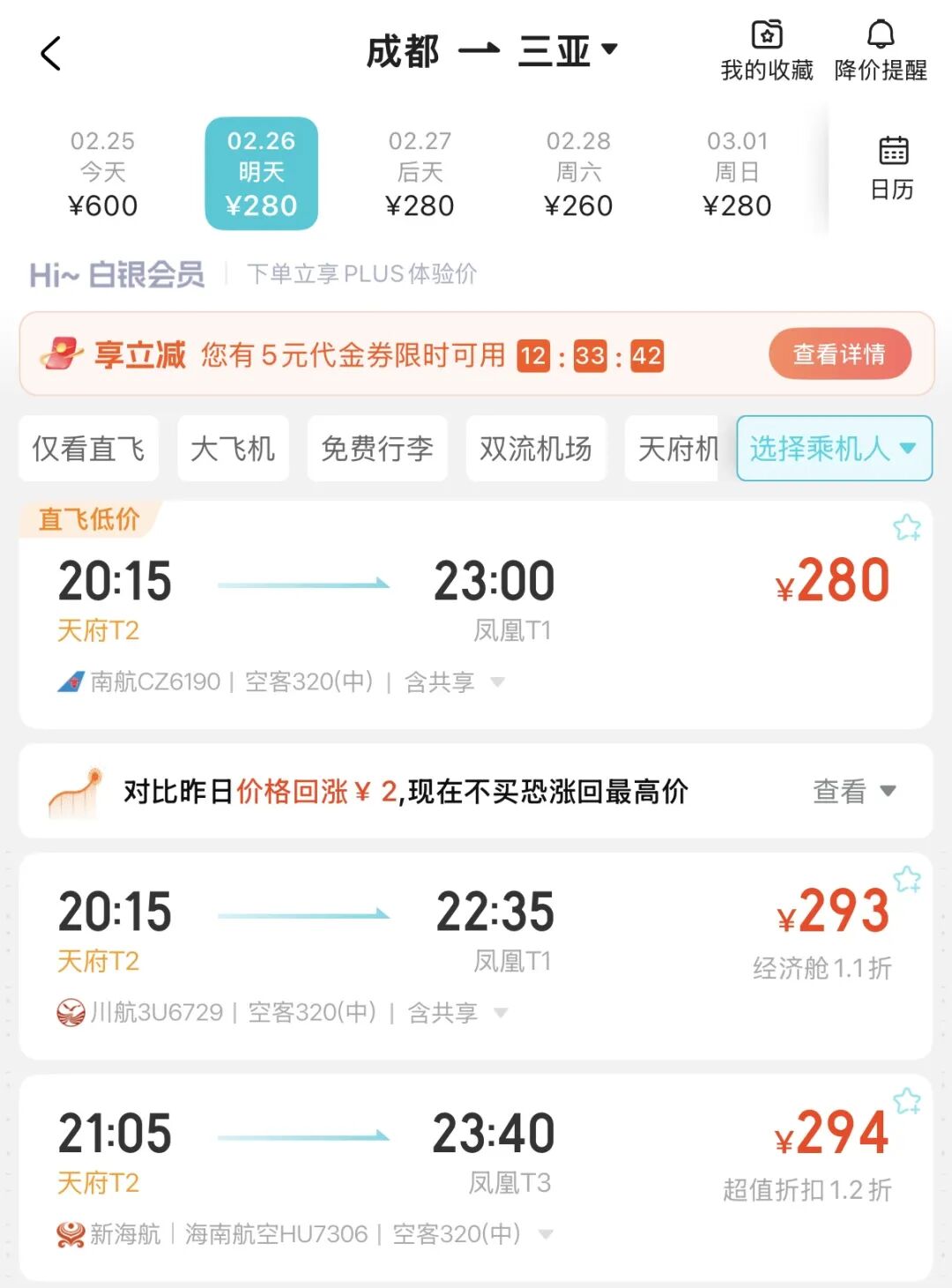
Task: Filter flights by 双流机场
Action: click(x=536, y=449)
